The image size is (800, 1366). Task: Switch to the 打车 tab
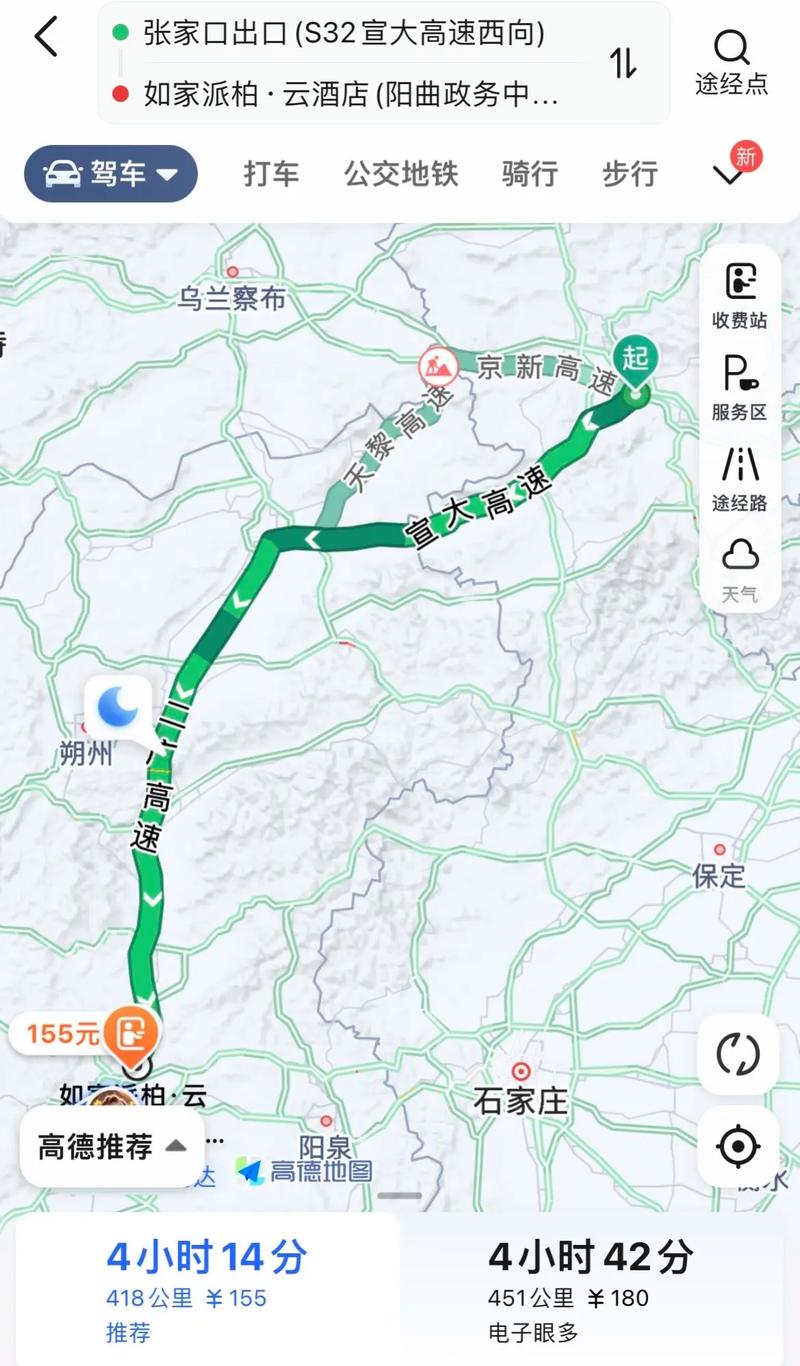click(271, 174)
